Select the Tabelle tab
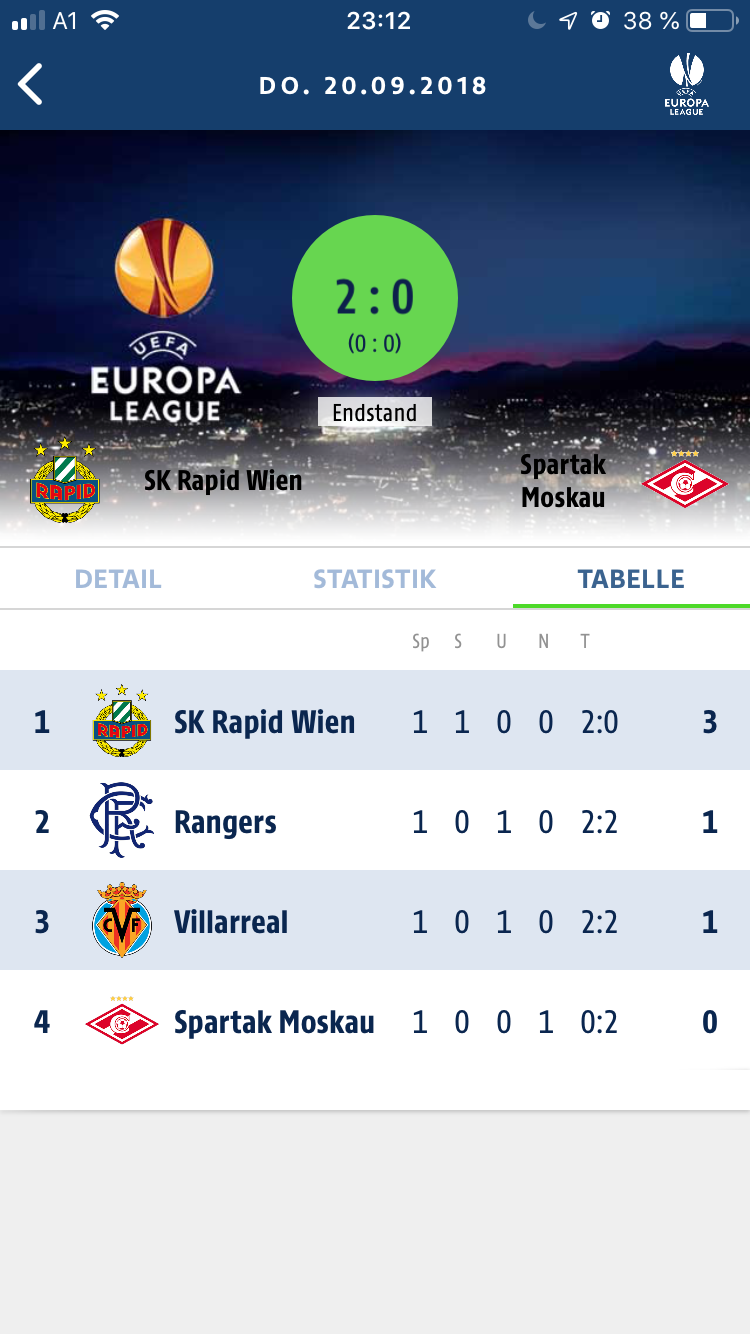750x1334 pixels. click(631, 579)
